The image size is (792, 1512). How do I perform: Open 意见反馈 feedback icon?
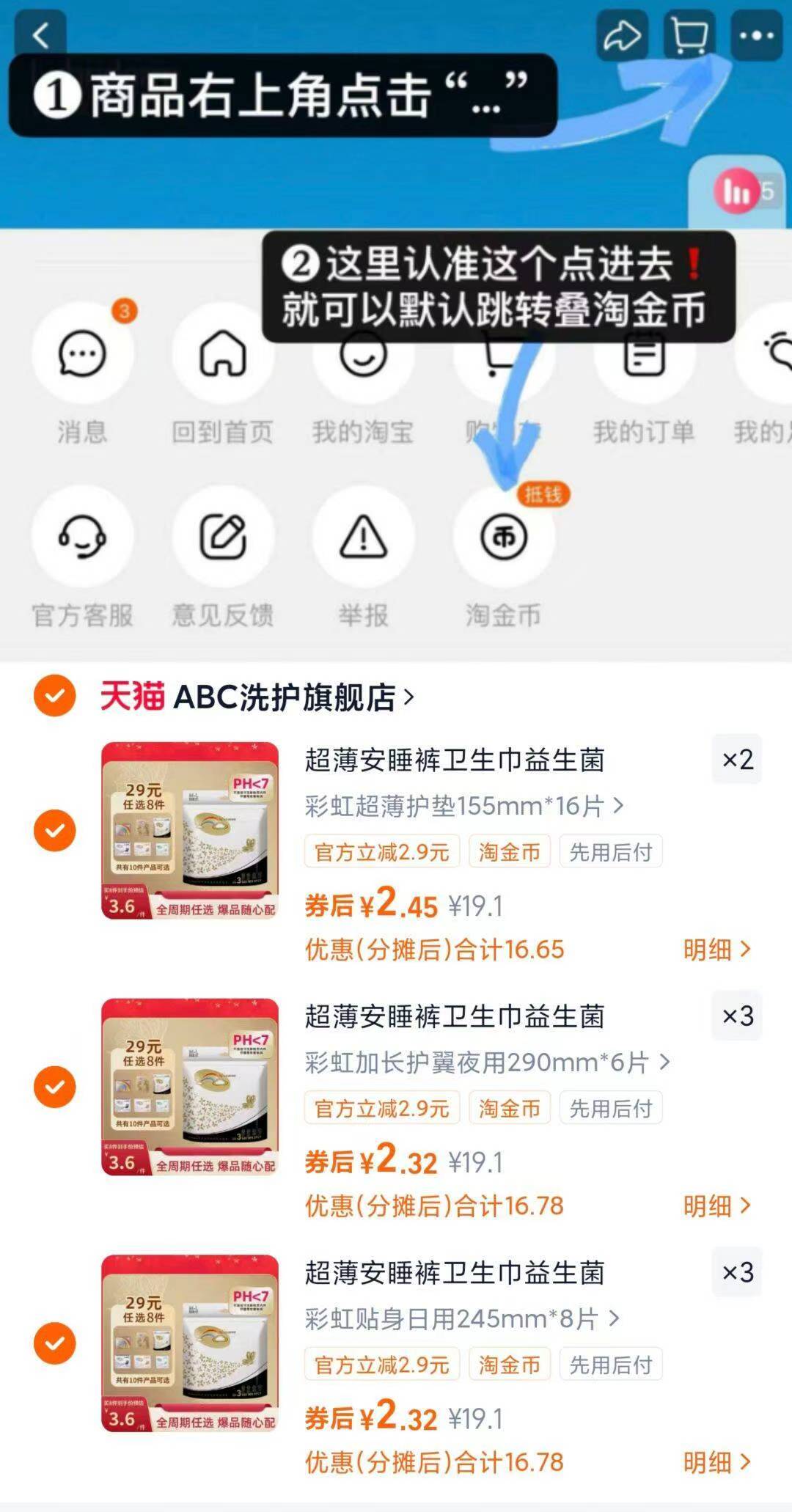tap(223, 537)
